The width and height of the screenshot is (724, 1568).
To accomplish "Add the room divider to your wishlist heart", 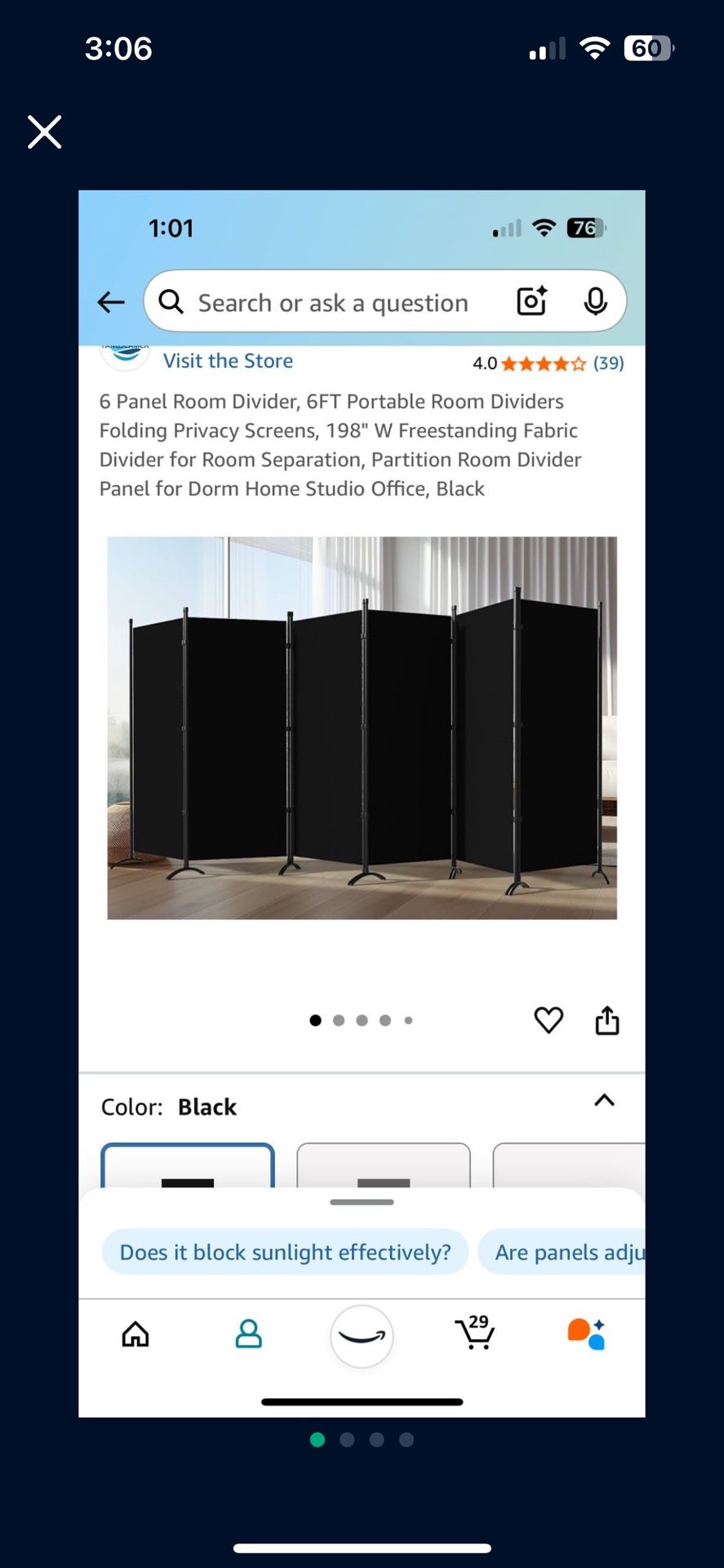I will tap(549, 1020).
